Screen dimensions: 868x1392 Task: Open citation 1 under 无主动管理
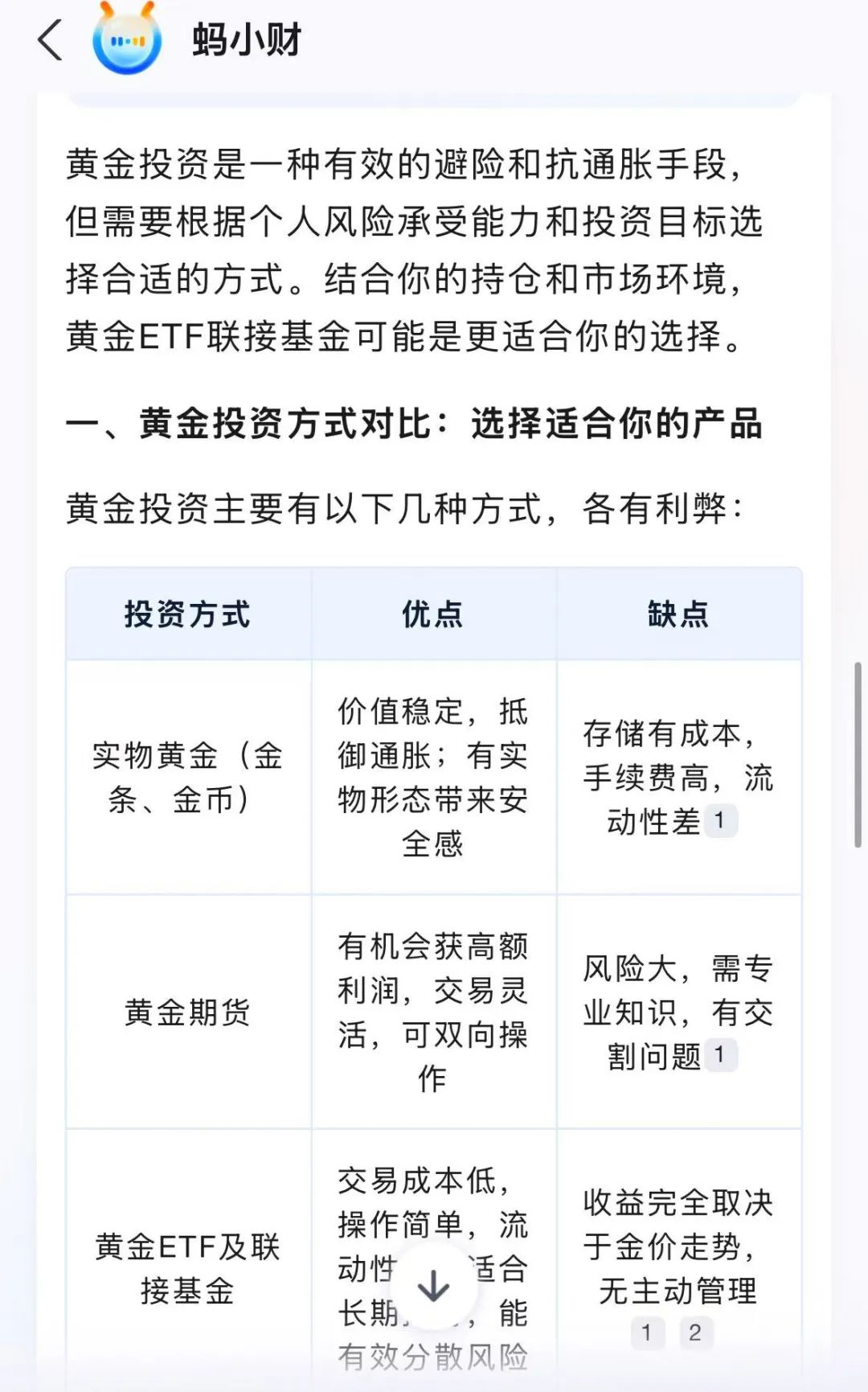click(x=647, y=1332)
